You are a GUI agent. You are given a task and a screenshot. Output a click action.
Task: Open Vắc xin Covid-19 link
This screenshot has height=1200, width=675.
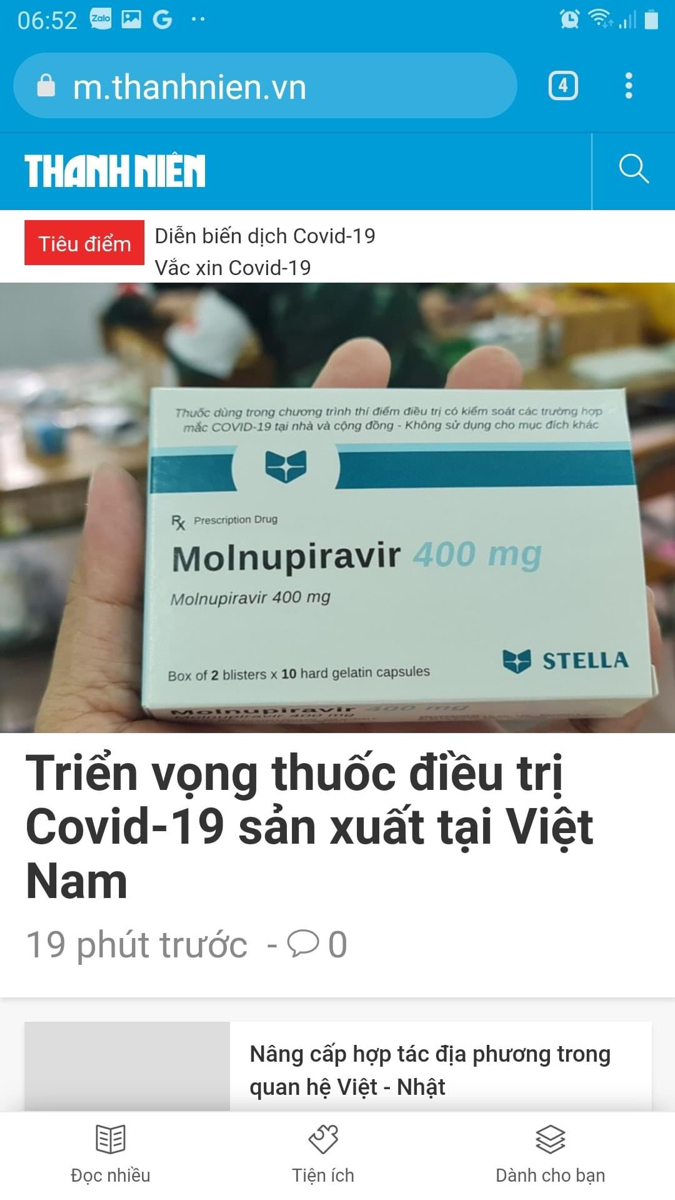tap(233, 268)
